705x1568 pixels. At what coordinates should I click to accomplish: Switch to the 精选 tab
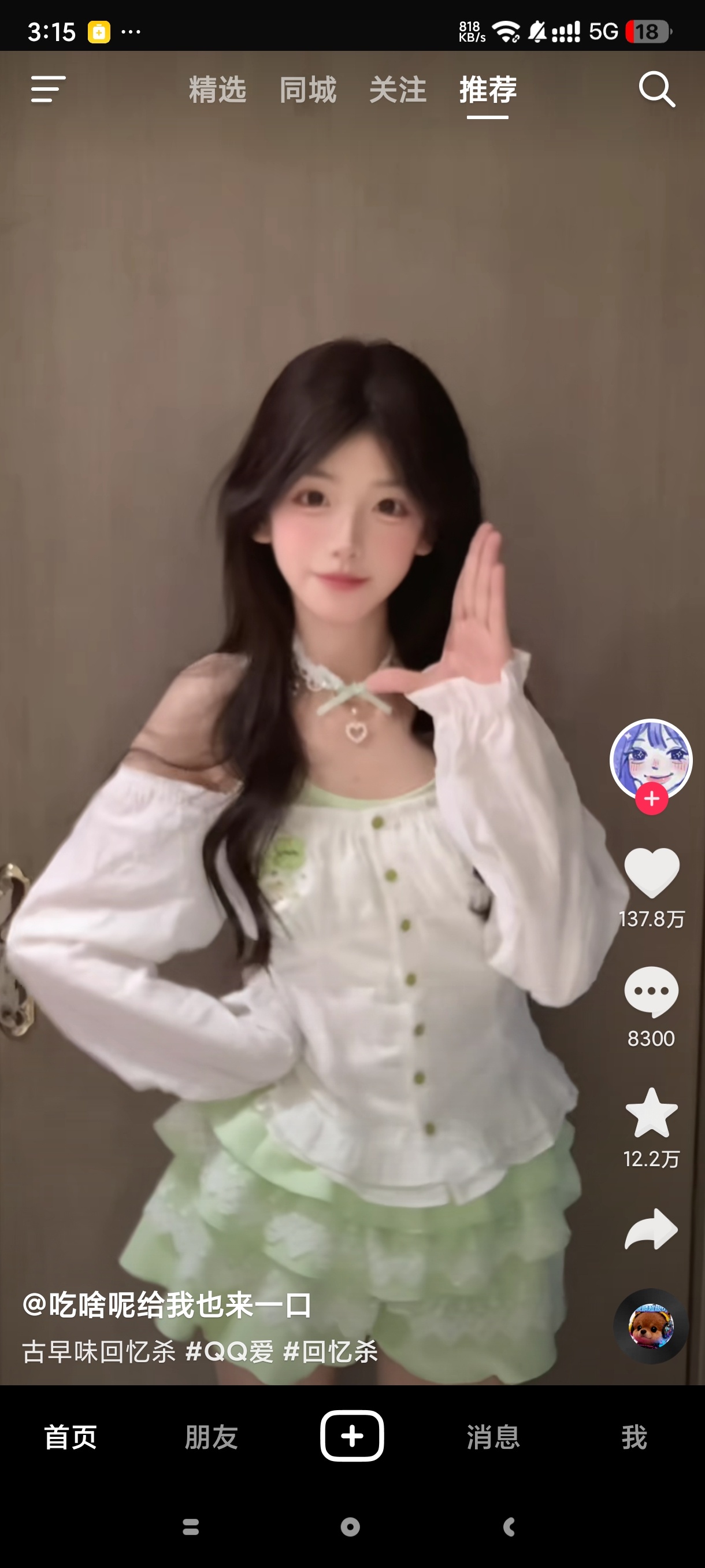click(217, 90)
